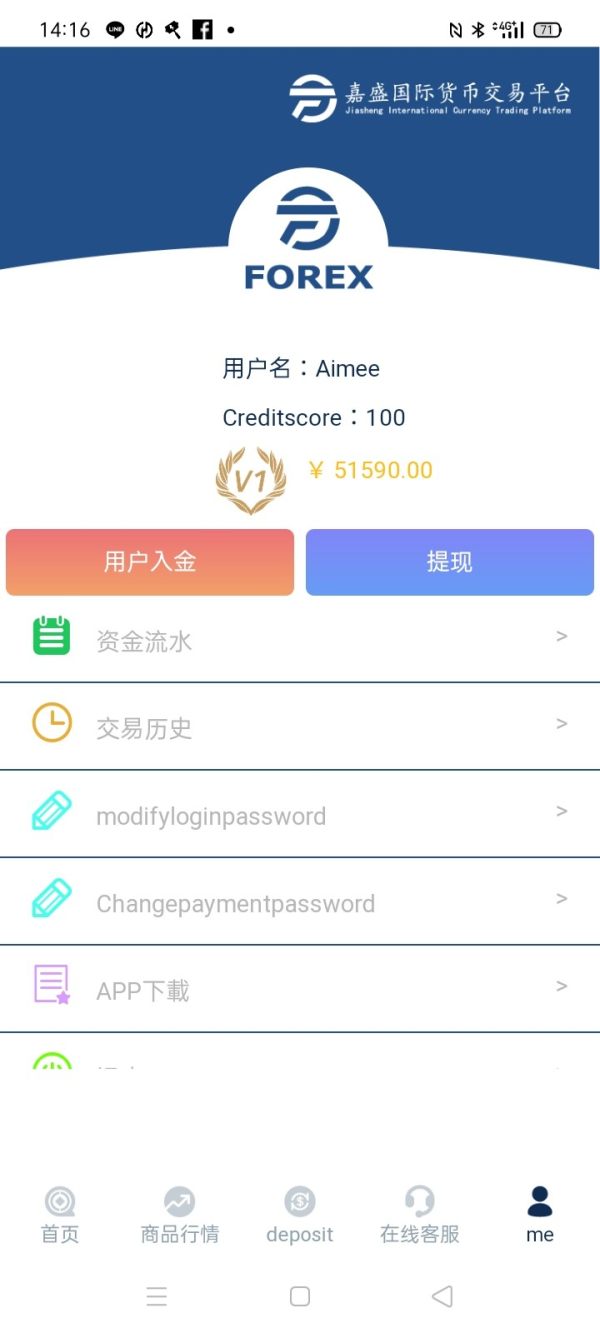The image size is (600, 1333).
Task: Switch to the 首页 tab
Action: click(x=60, y=1215)
